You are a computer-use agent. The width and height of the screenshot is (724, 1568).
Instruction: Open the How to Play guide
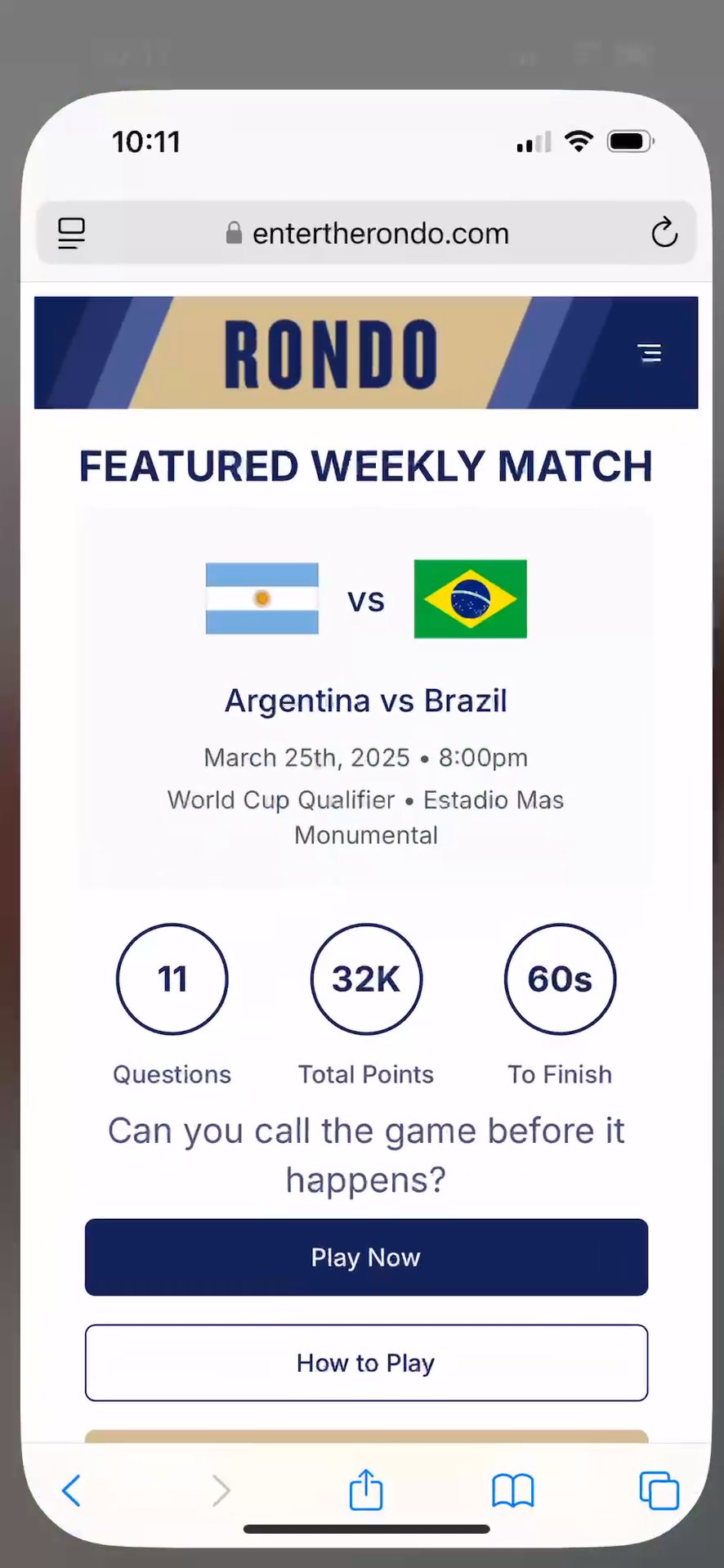(366, 1363)
